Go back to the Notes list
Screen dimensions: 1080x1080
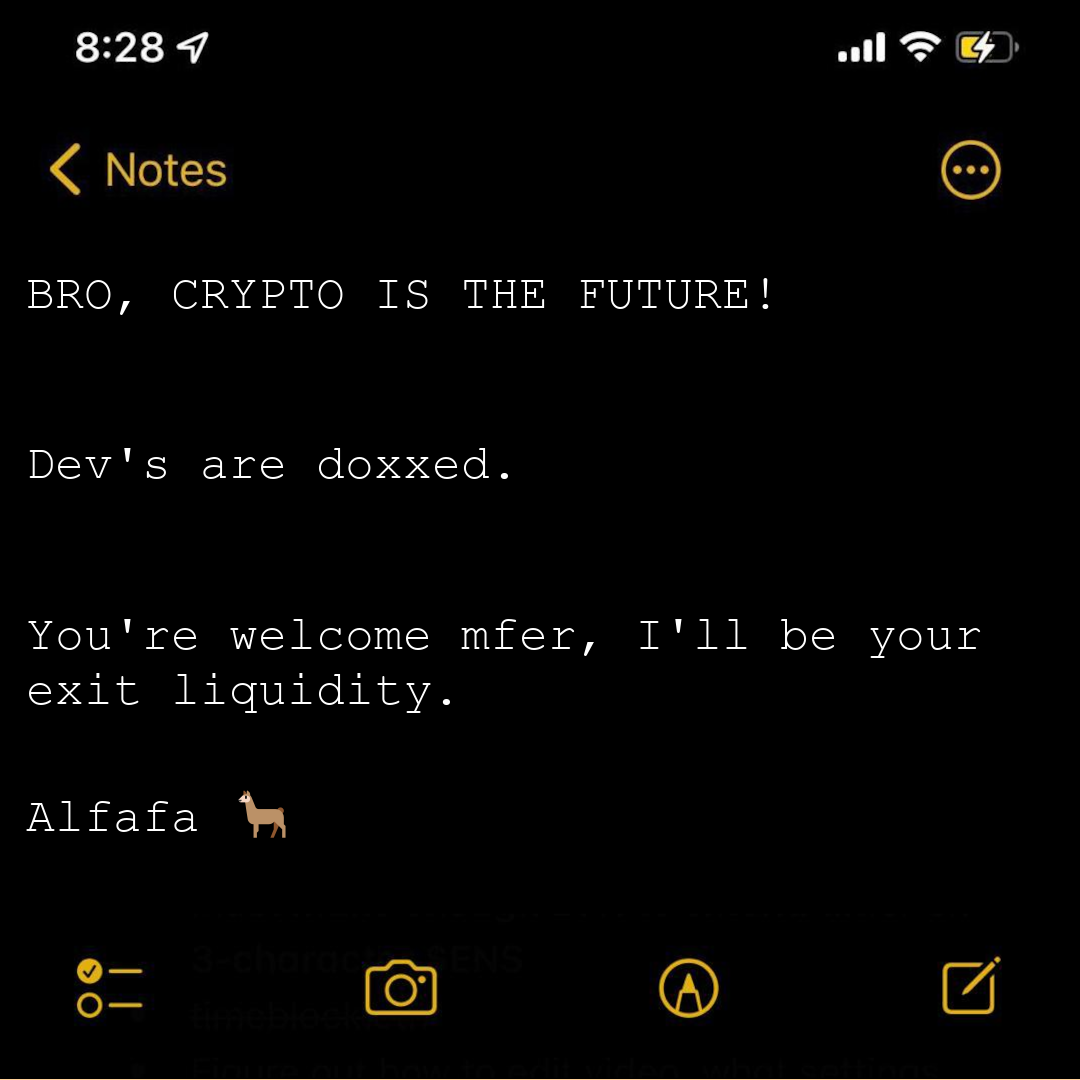click(x=138, y=170)
